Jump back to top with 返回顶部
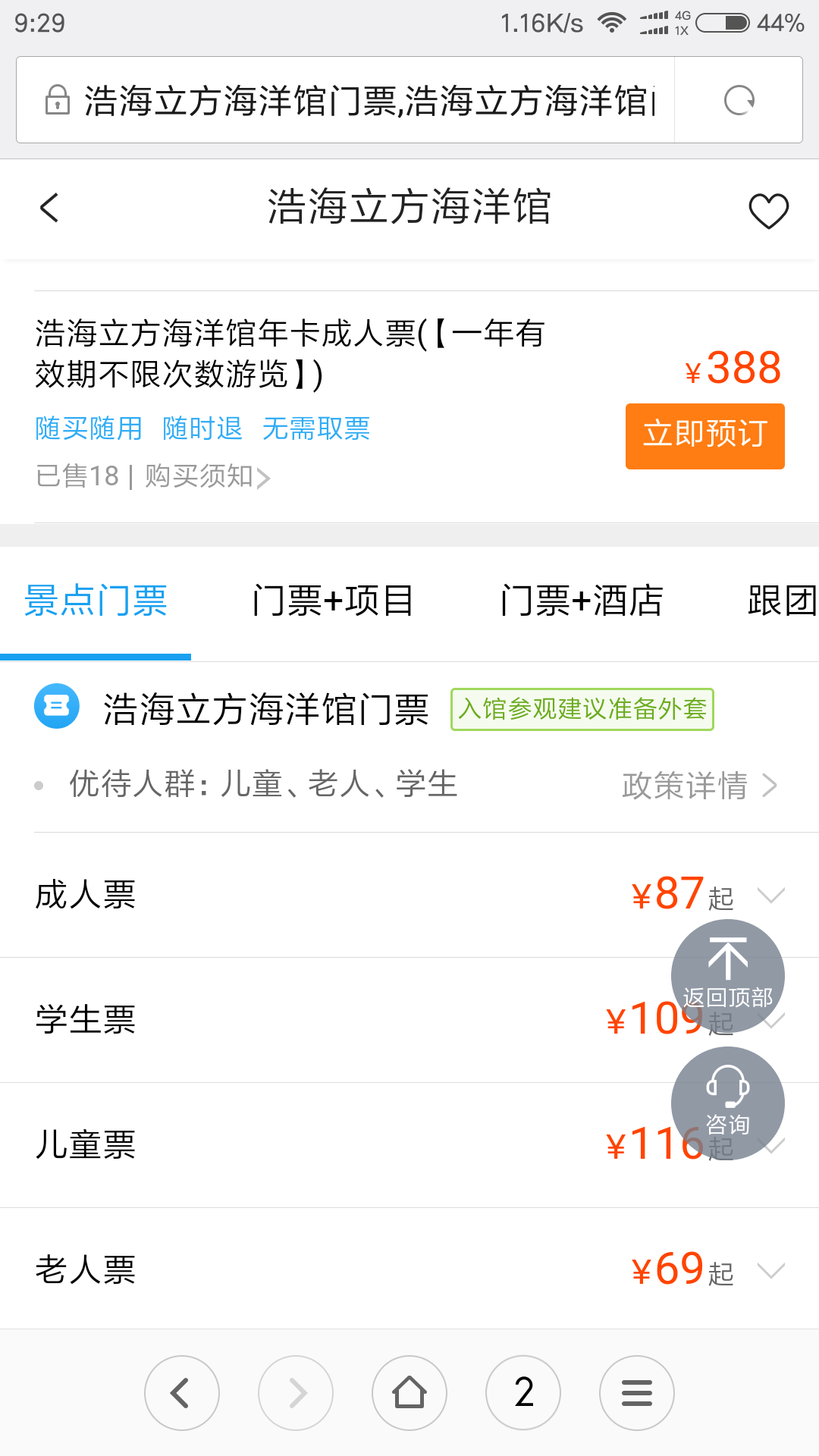The image size is (819, 1456). tap(728, 976)
